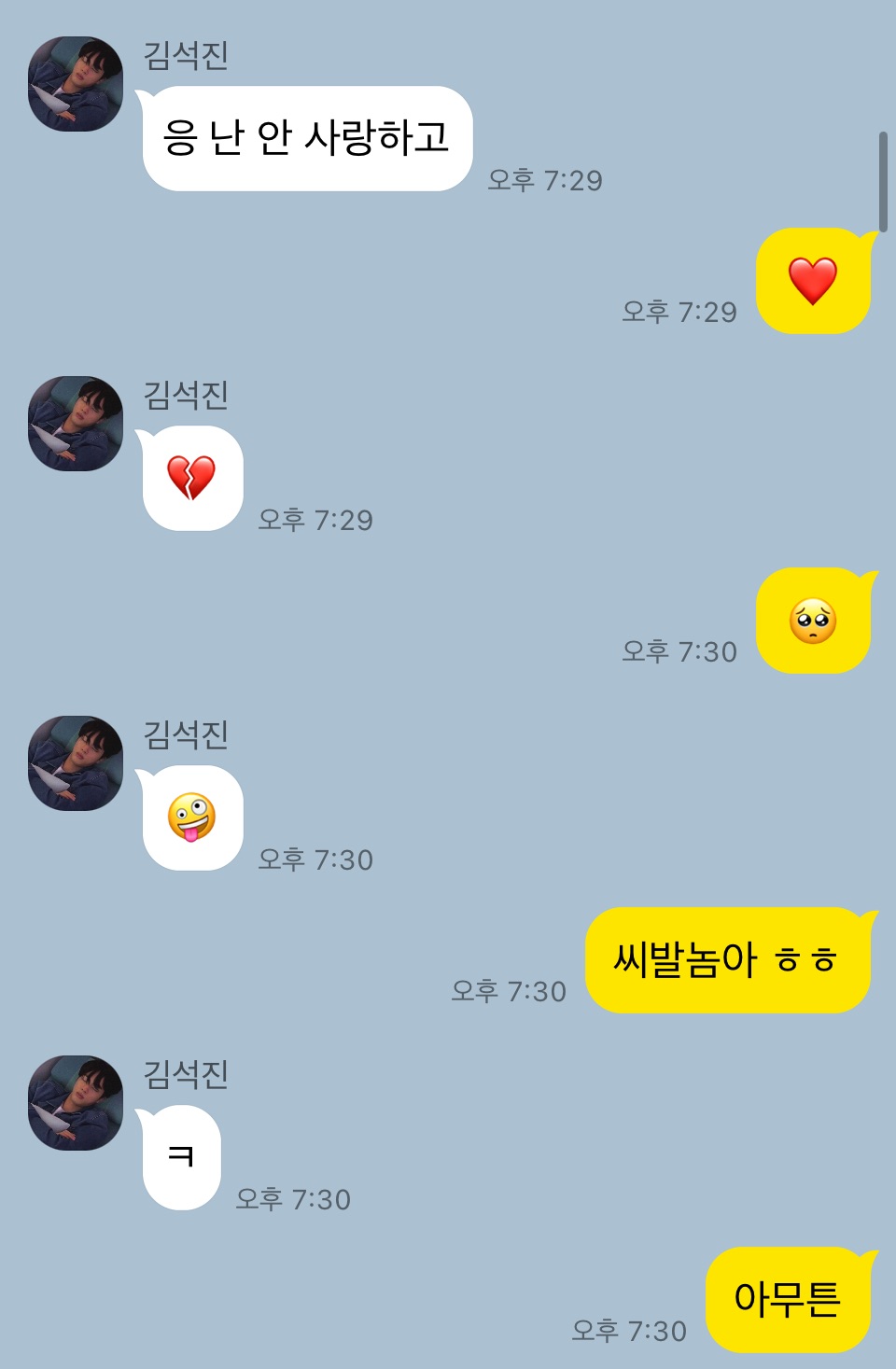Open 김석진's profile photo beside '응 난 안 사랑하고'
Screen dimensions: 896x1369
76,84
